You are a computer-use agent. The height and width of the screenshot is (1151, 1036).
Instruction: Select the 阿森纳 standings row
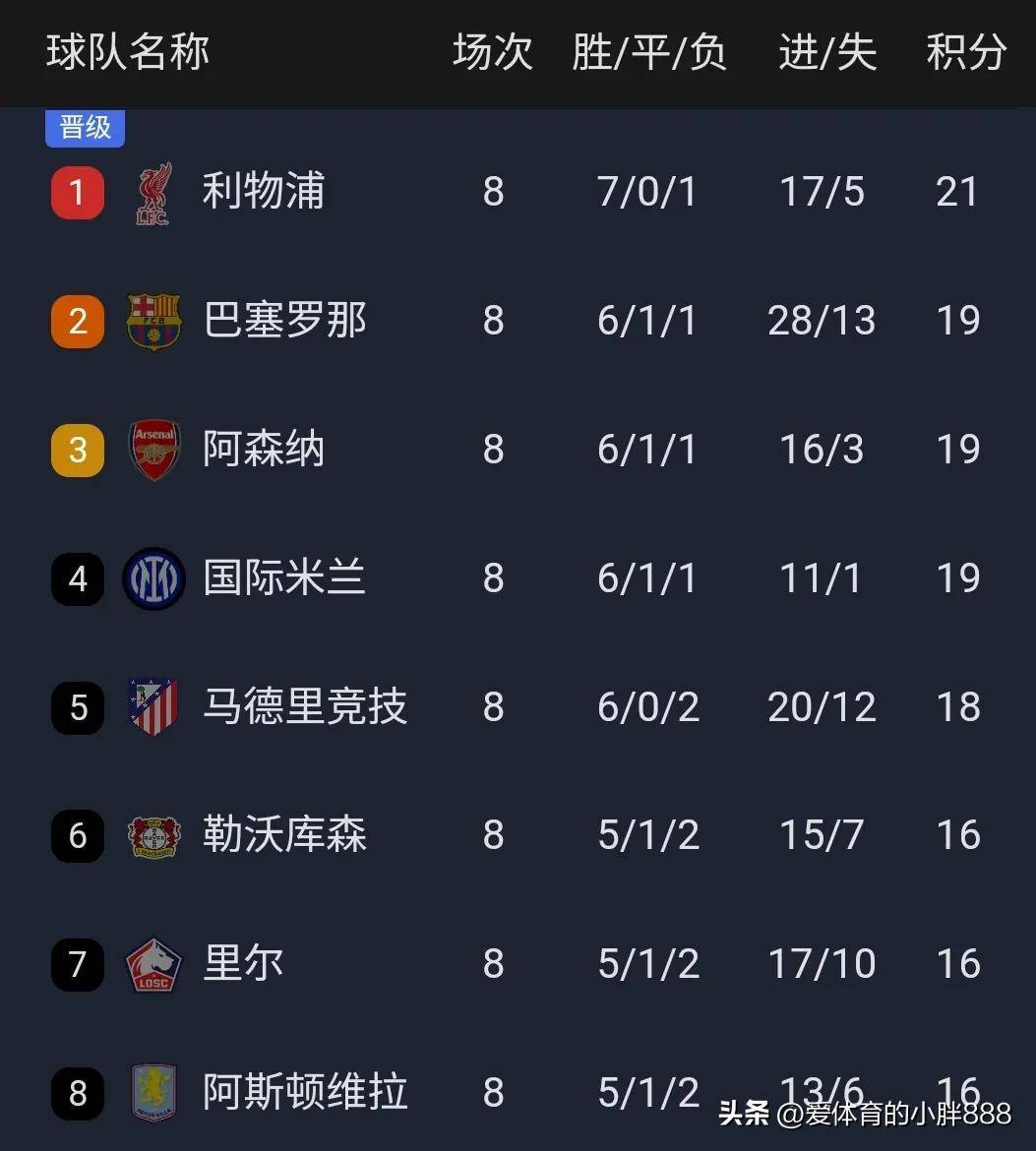pyautogui.click(x=263, y=450)
